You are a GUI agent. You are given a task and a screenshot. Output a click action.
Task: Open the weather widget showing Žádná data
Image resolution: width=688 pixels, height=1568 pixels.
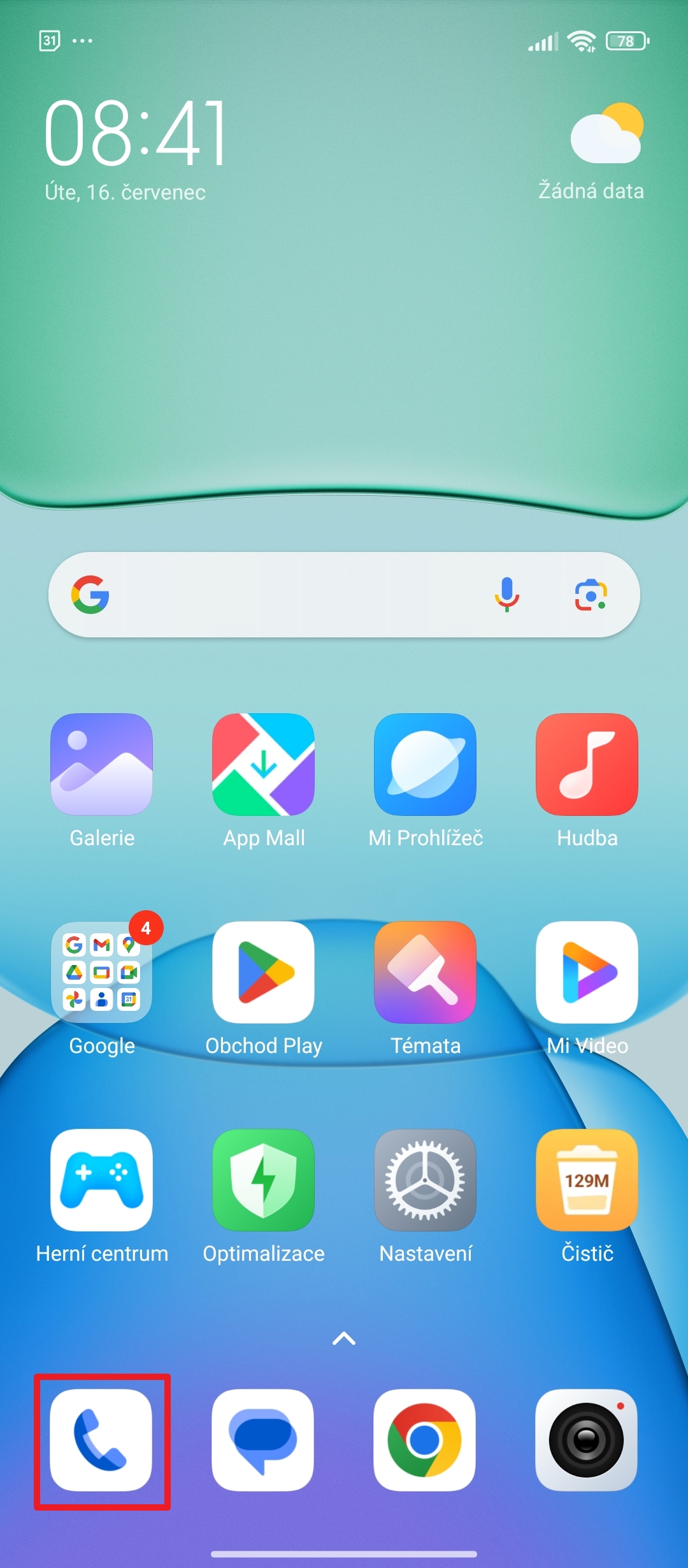point(592,152)
